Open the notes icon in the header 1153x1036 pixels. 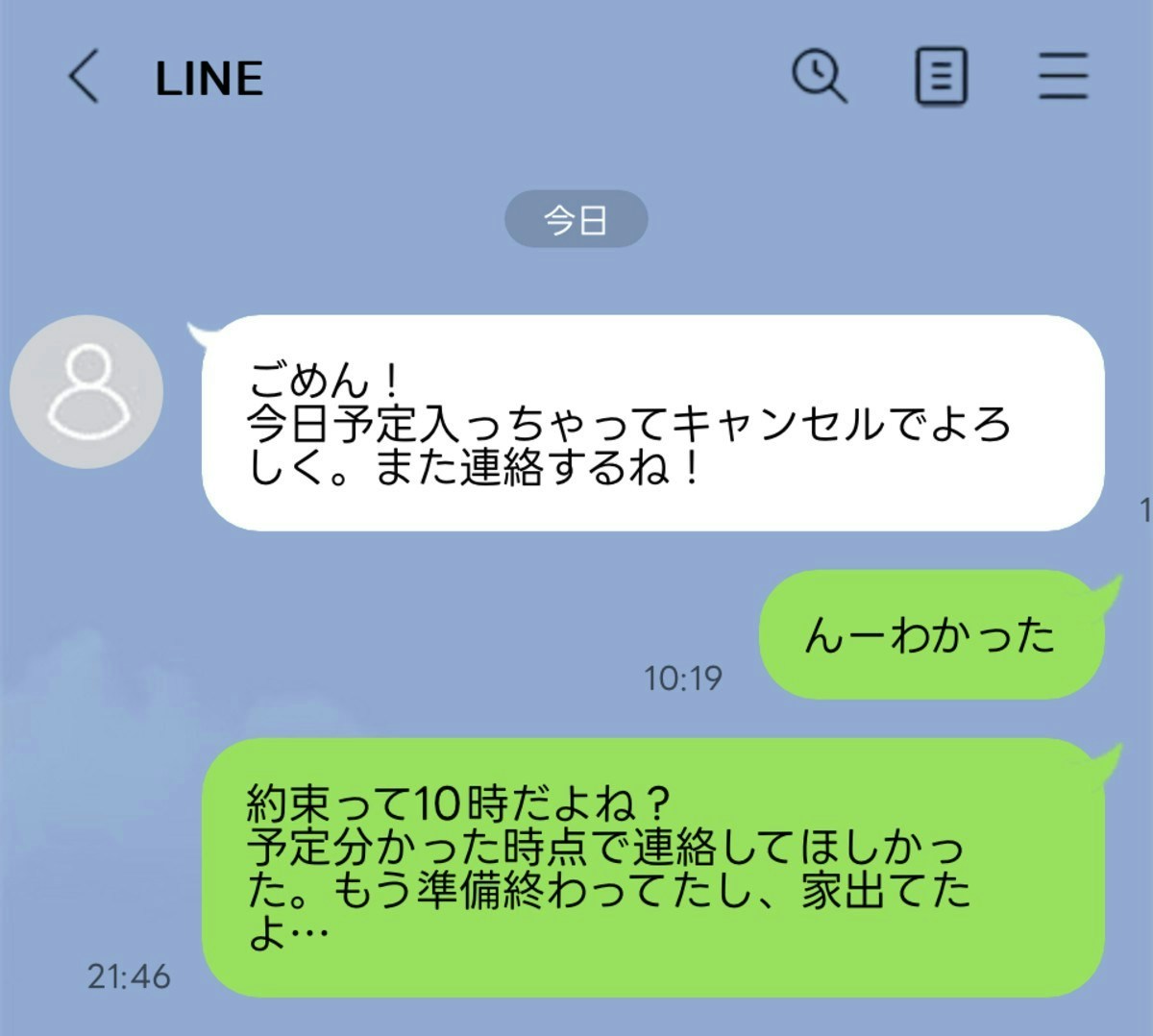(x=940, y=76)
